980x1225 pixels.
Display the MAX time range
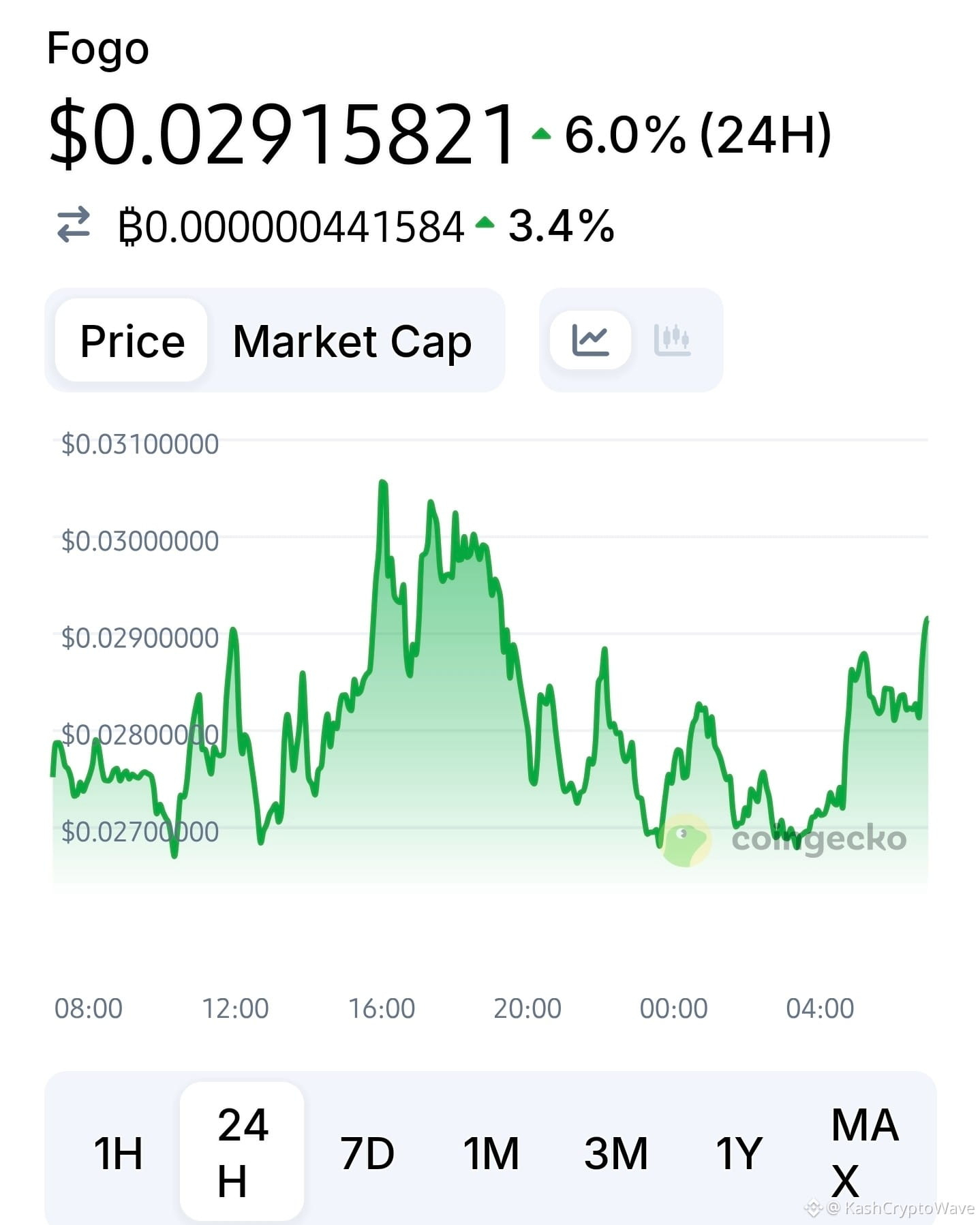(864, 1153)
